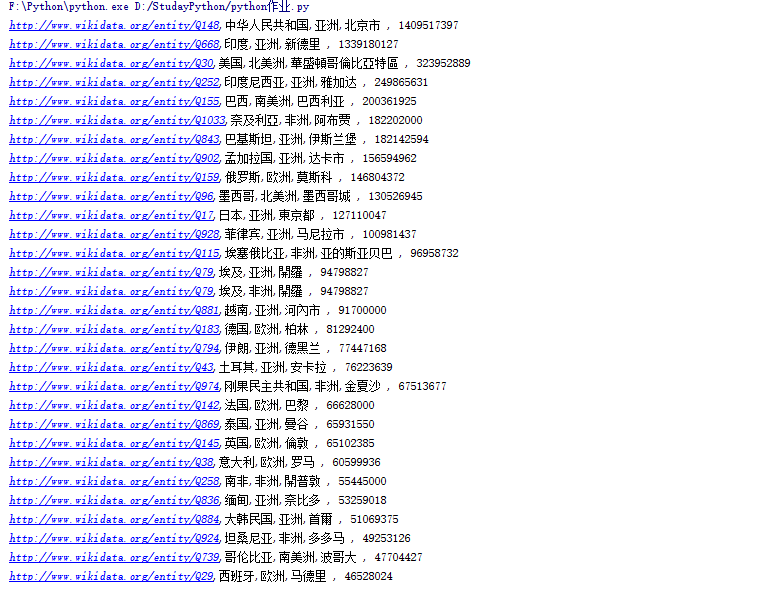
Task: Visit the Q159 entity link for 俄罗斯
Action: [114, 177]
